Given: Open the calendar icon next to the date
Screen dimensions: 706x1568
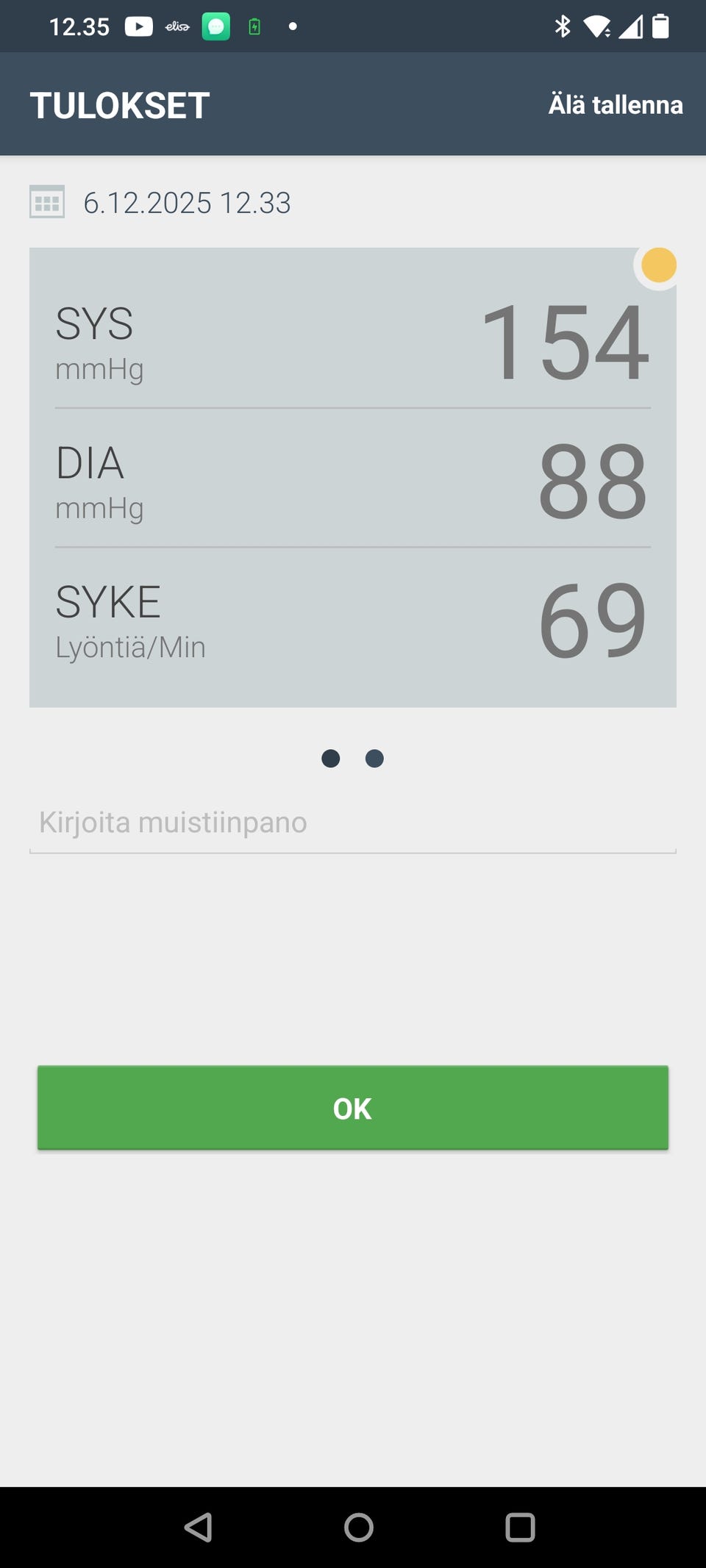Looking at the screenshot, I should point(47,202).
